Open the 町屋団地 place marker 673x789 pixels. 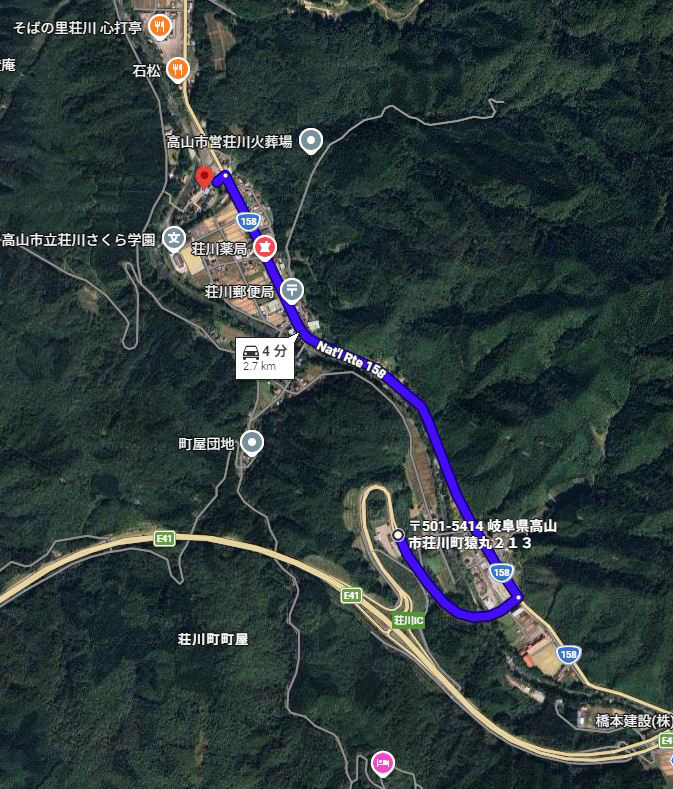point(253,441)
